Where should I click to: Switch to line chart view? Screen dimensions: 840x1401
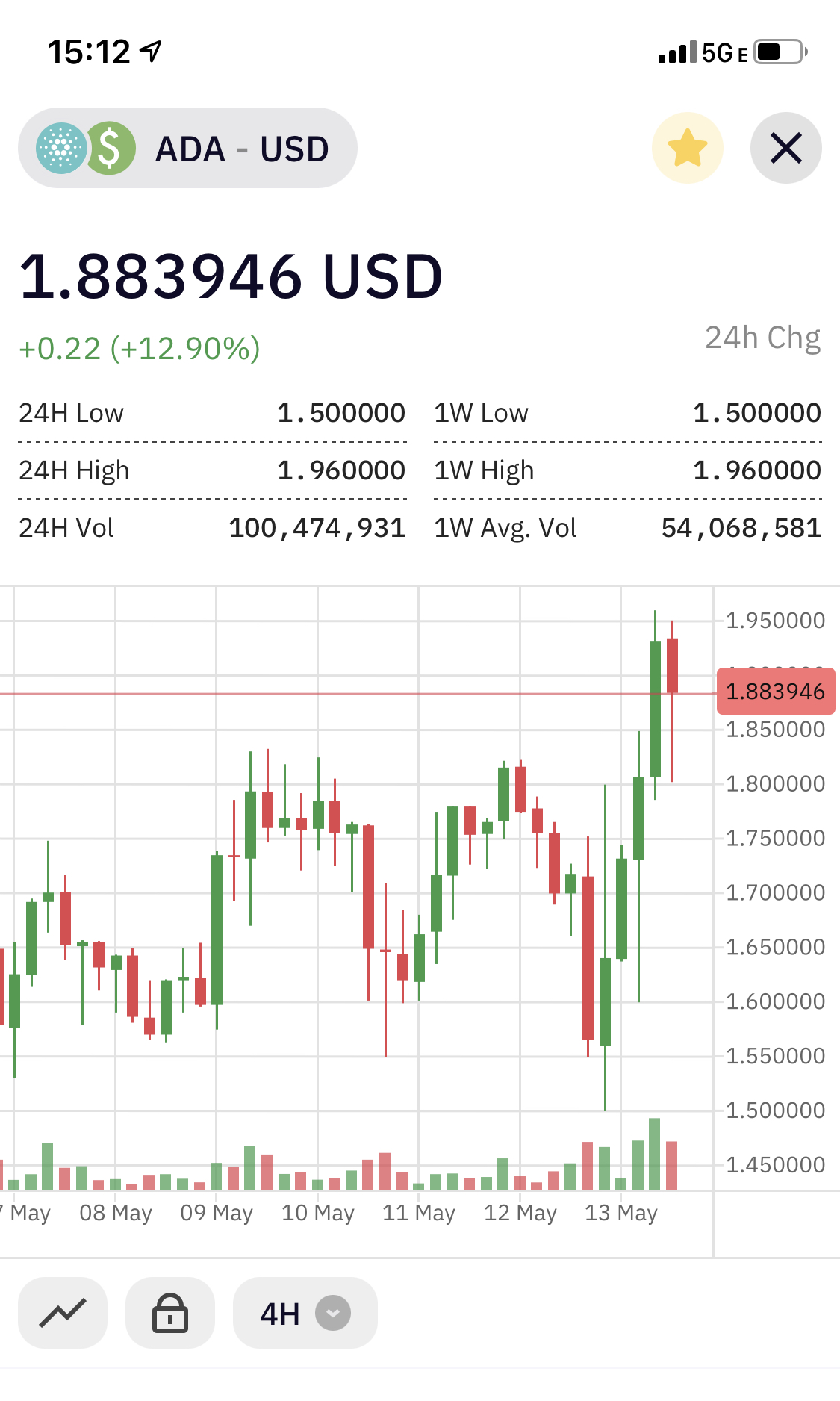click(x=63, y=1312)
